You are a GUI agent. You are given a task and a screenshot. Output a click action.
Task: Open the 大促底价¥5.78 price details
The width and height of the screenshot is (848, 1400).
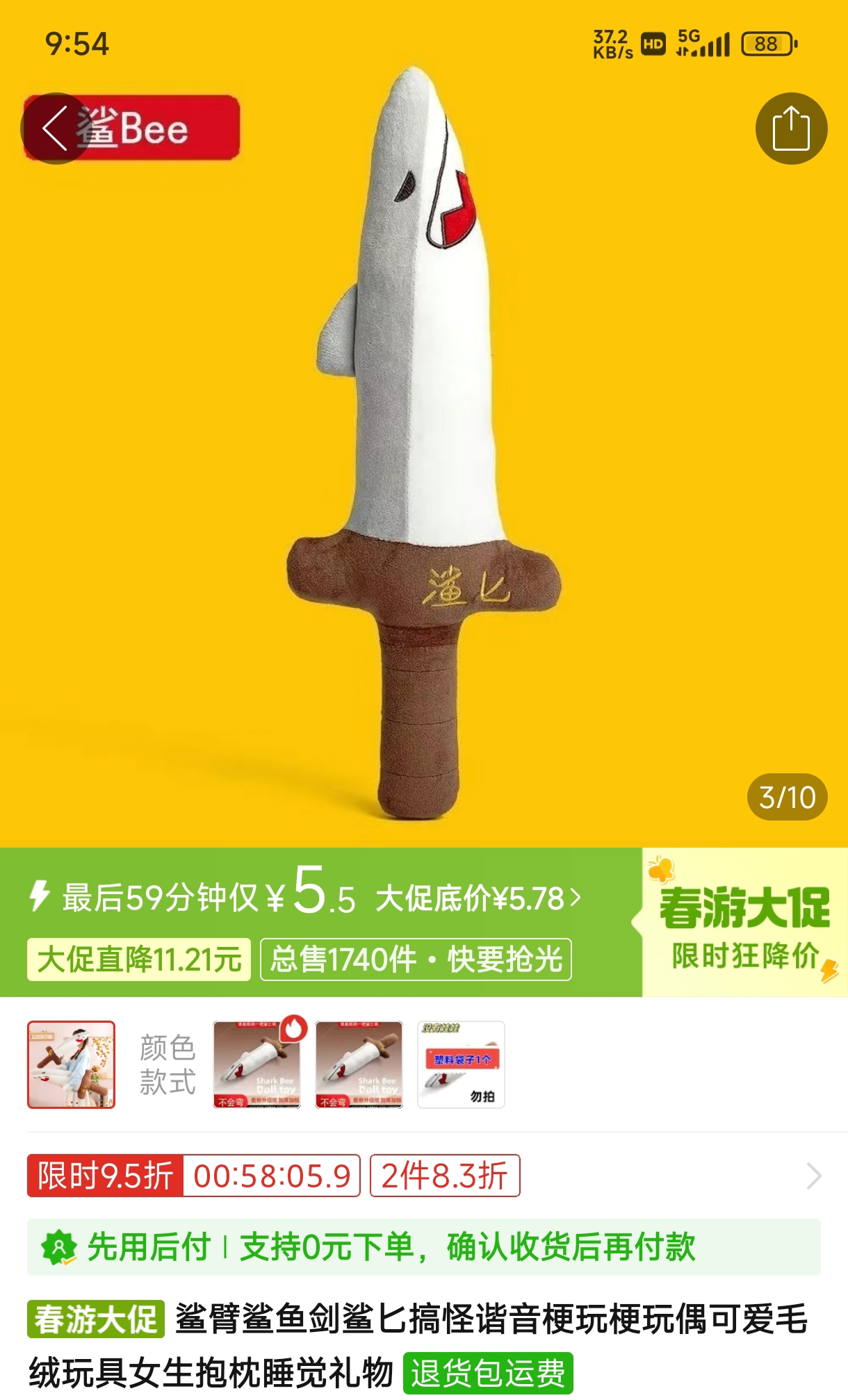[x=478, y=898]
